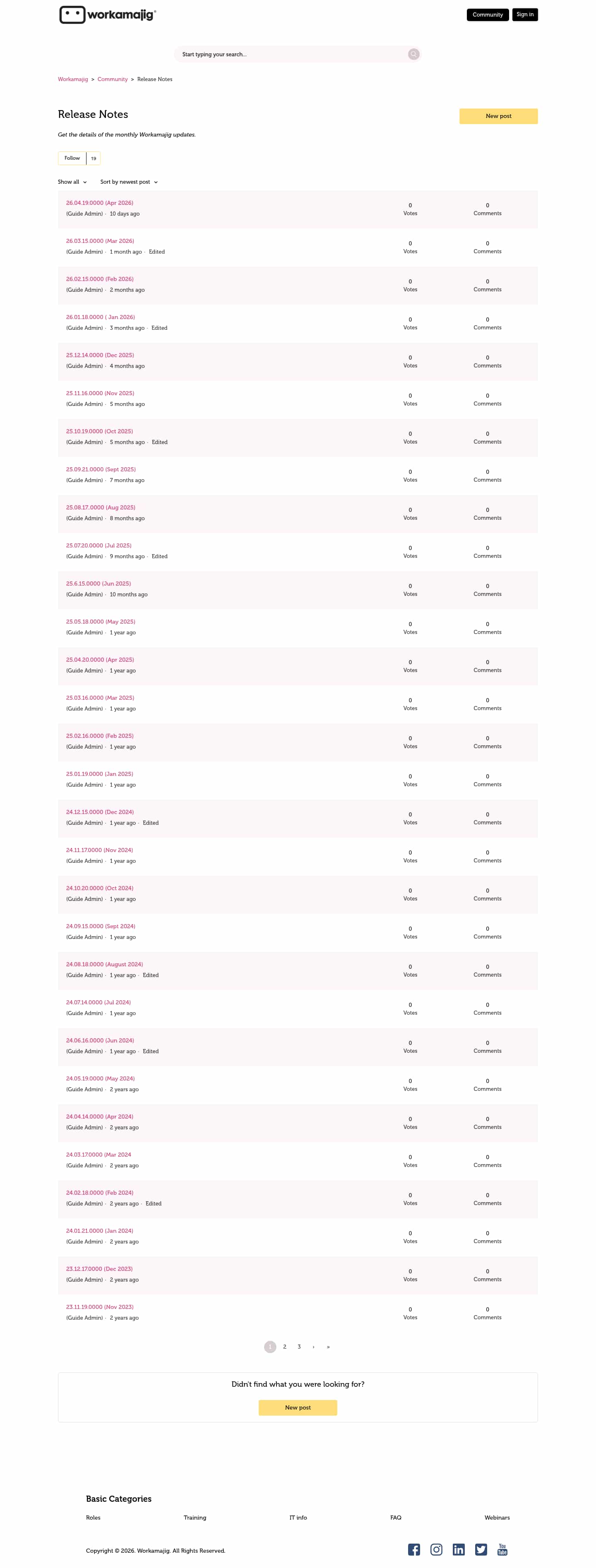
Task: Open release note 26.04.19.0000 (Apr 2026)
Action: pyautogui.click(x=99, y=203)
